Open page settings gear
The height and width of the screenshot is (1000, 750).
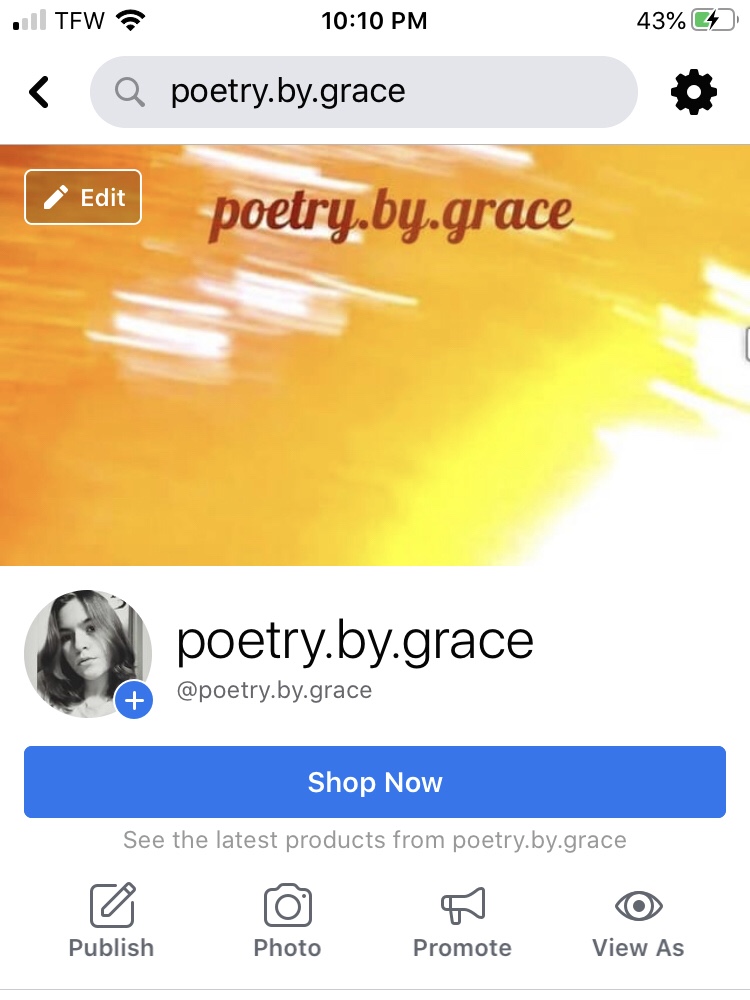(x=693, y=93)
